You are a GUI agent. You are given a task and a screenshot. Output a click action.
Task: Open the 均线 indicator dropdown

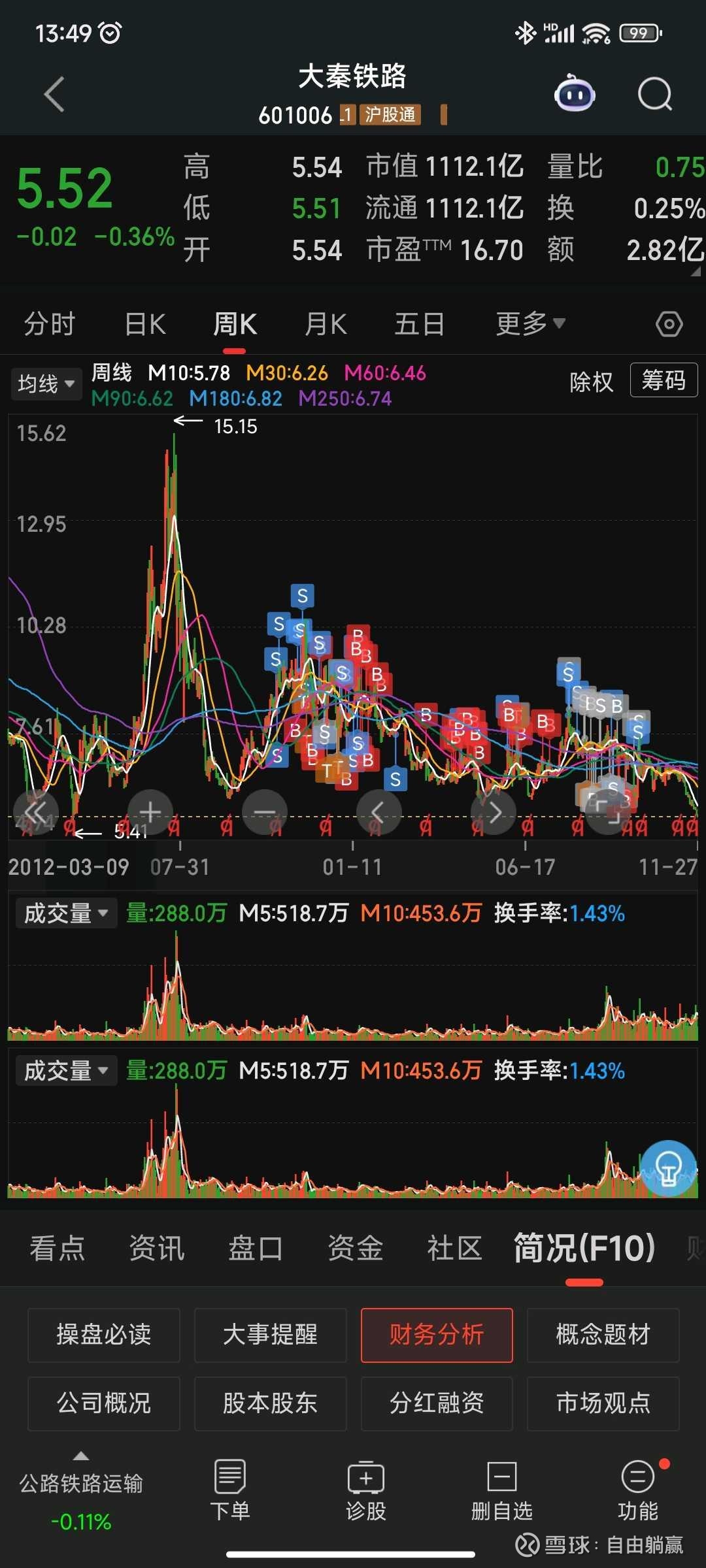[46, 384]
